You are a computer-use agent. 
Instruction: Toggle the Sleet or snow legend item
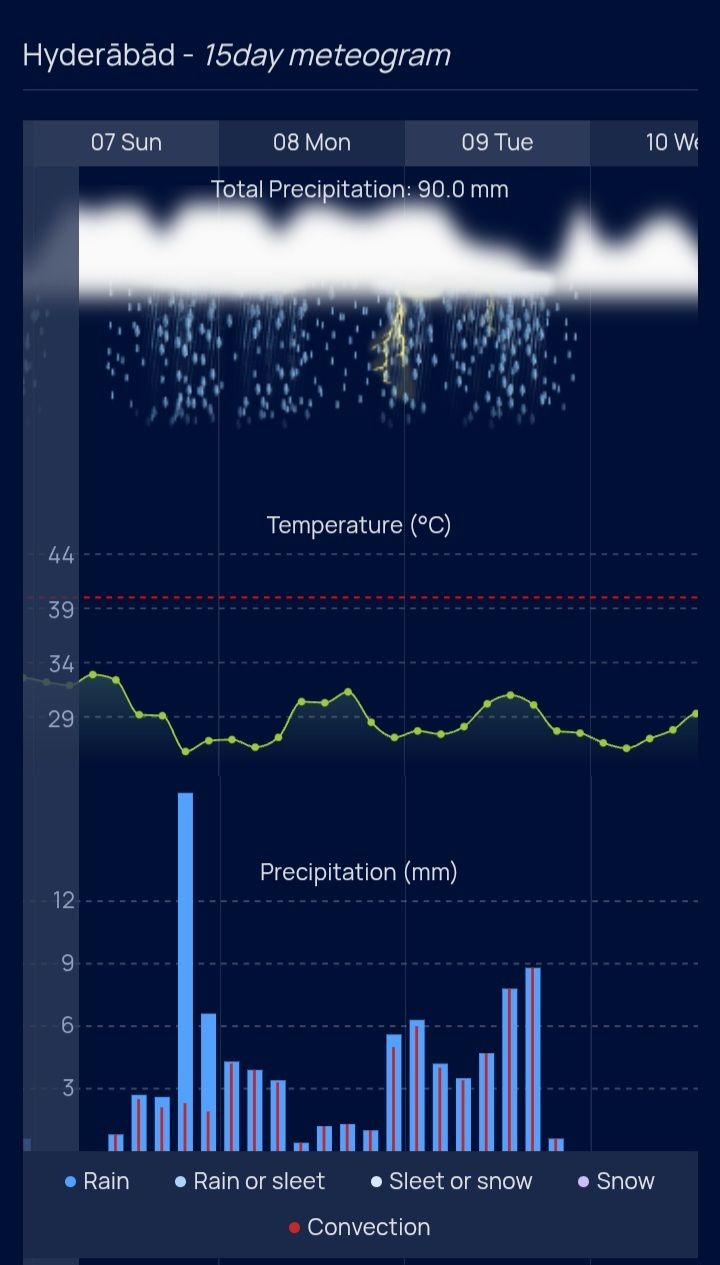[x=451, y=1181]
